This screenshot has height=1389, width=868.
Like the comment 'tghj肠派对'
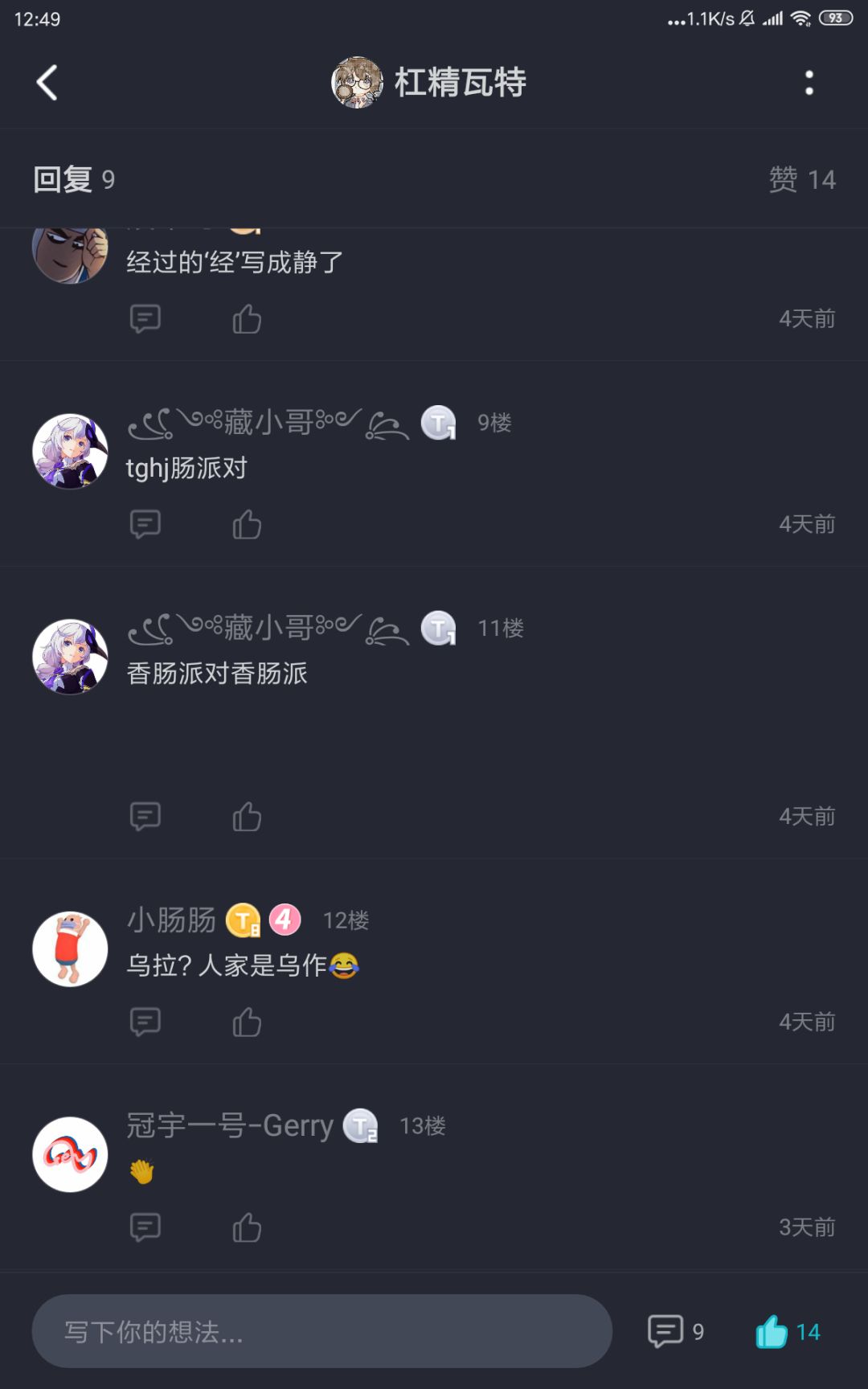point(245,524)
